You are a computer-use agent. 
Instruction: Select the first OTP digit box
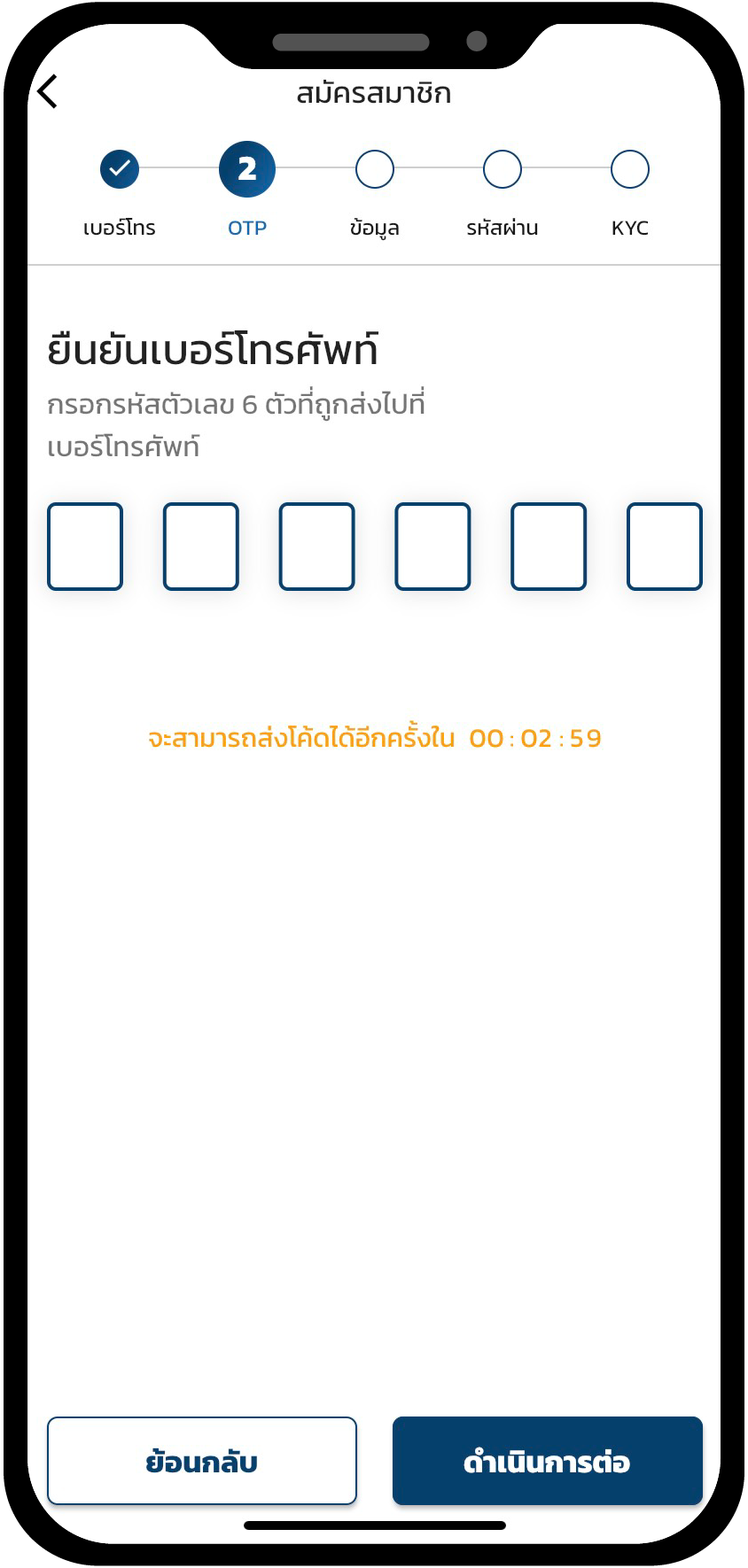coord(85,547)
